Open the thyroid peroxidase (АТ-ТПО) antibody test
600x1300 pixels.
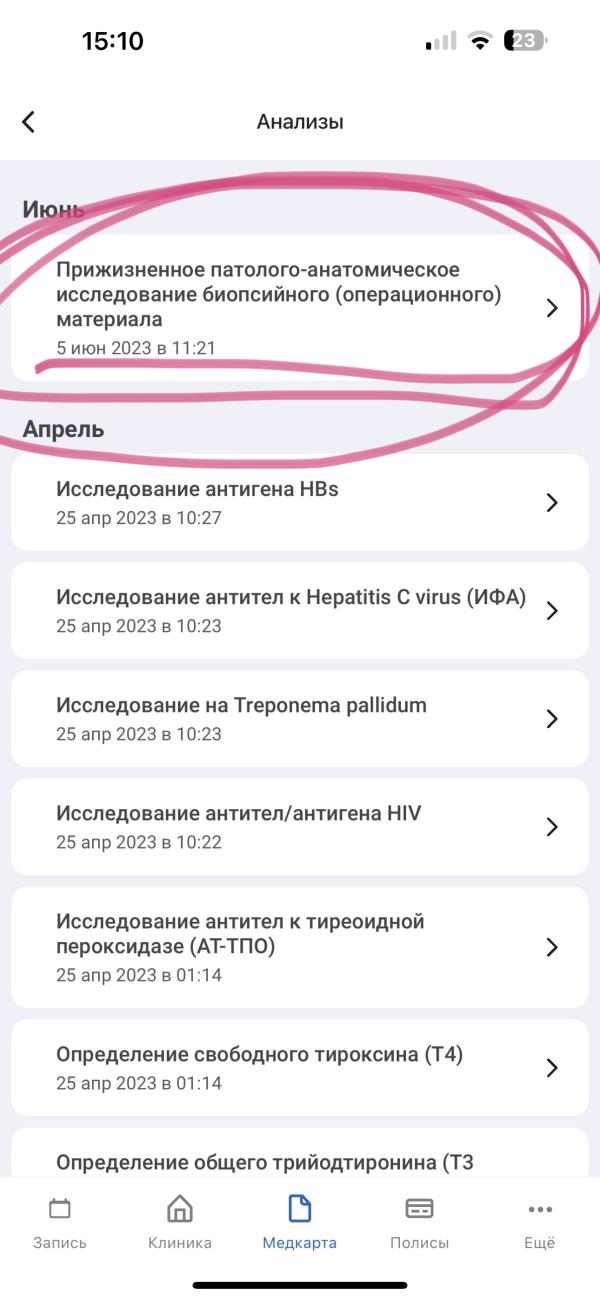pyautogui.click(x=299, y=946)
